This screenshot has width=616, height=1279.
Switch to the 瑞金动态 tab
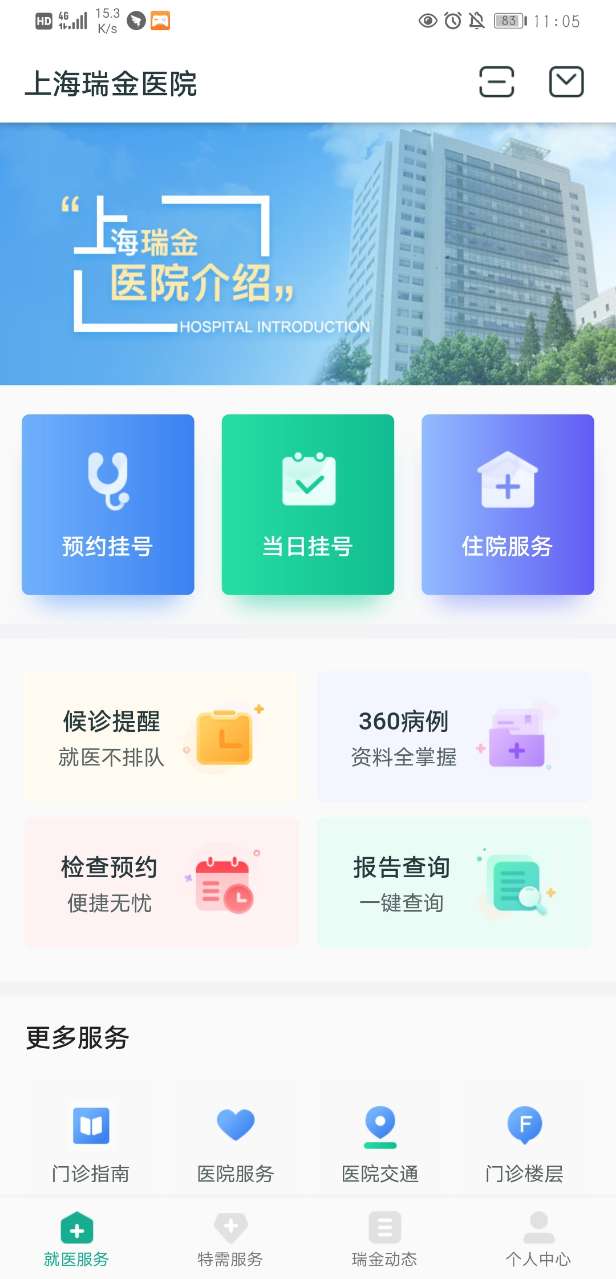pos(384,1238)
